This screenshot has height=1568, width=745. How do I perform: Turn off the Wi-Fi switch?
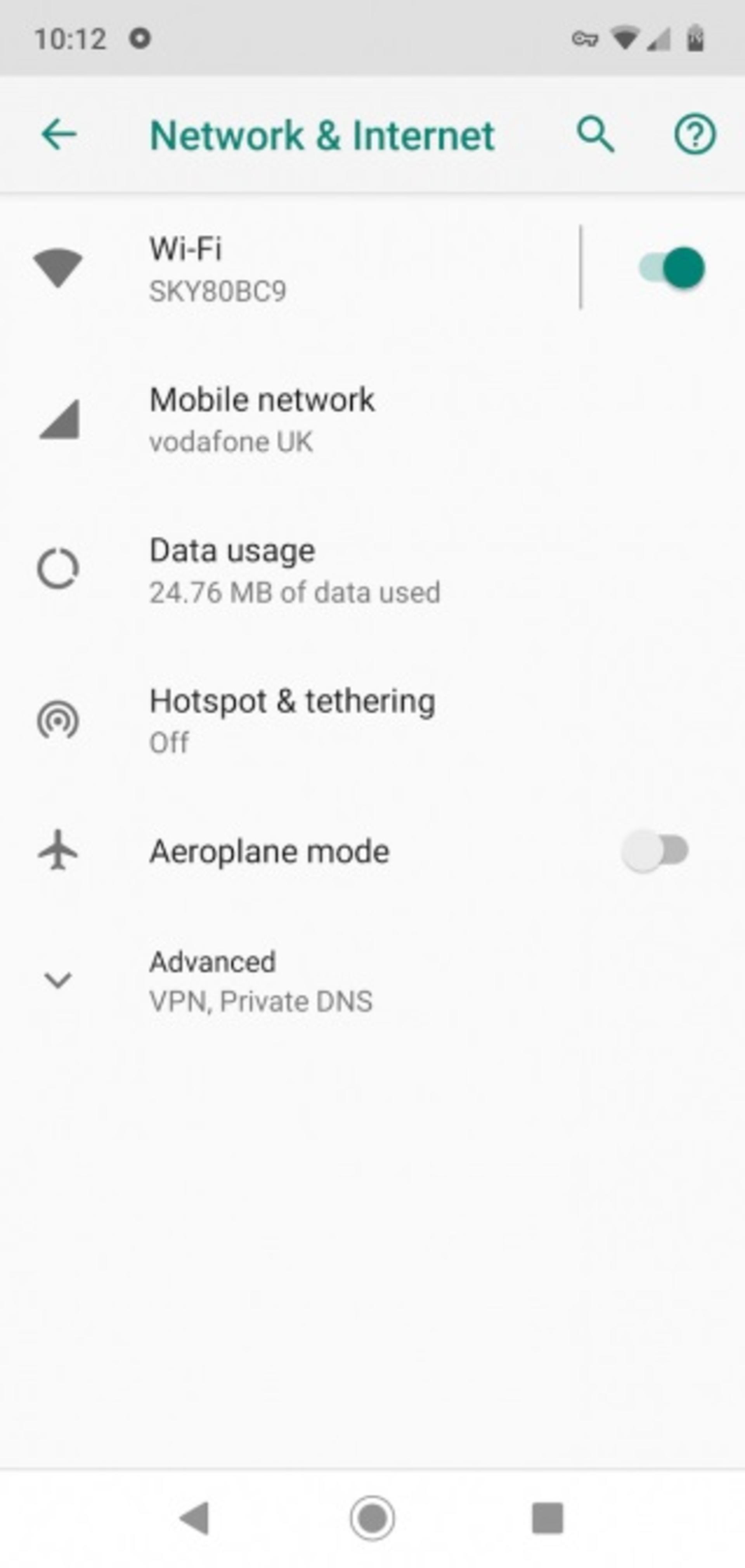coord(671,268)
